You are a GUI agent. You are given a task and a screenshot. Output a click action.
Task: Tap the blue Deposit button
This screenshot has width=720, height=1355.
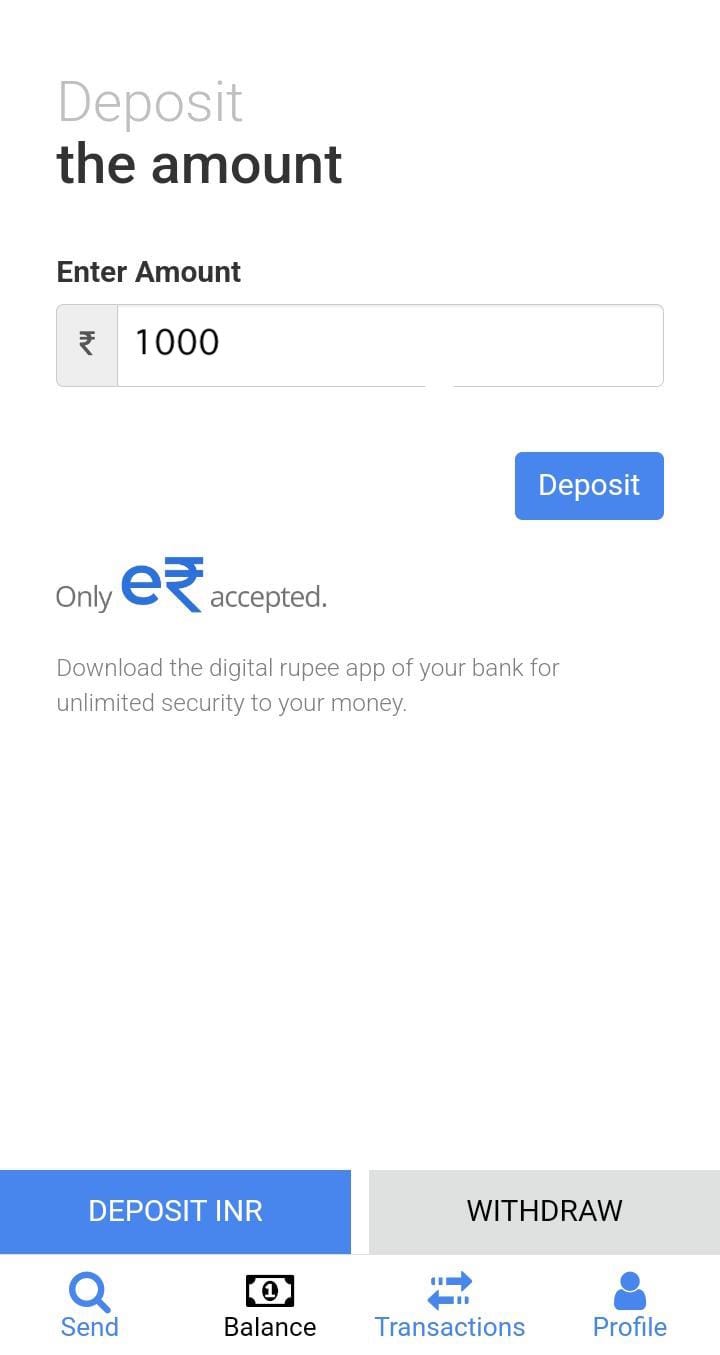click(x=589, y=486)
